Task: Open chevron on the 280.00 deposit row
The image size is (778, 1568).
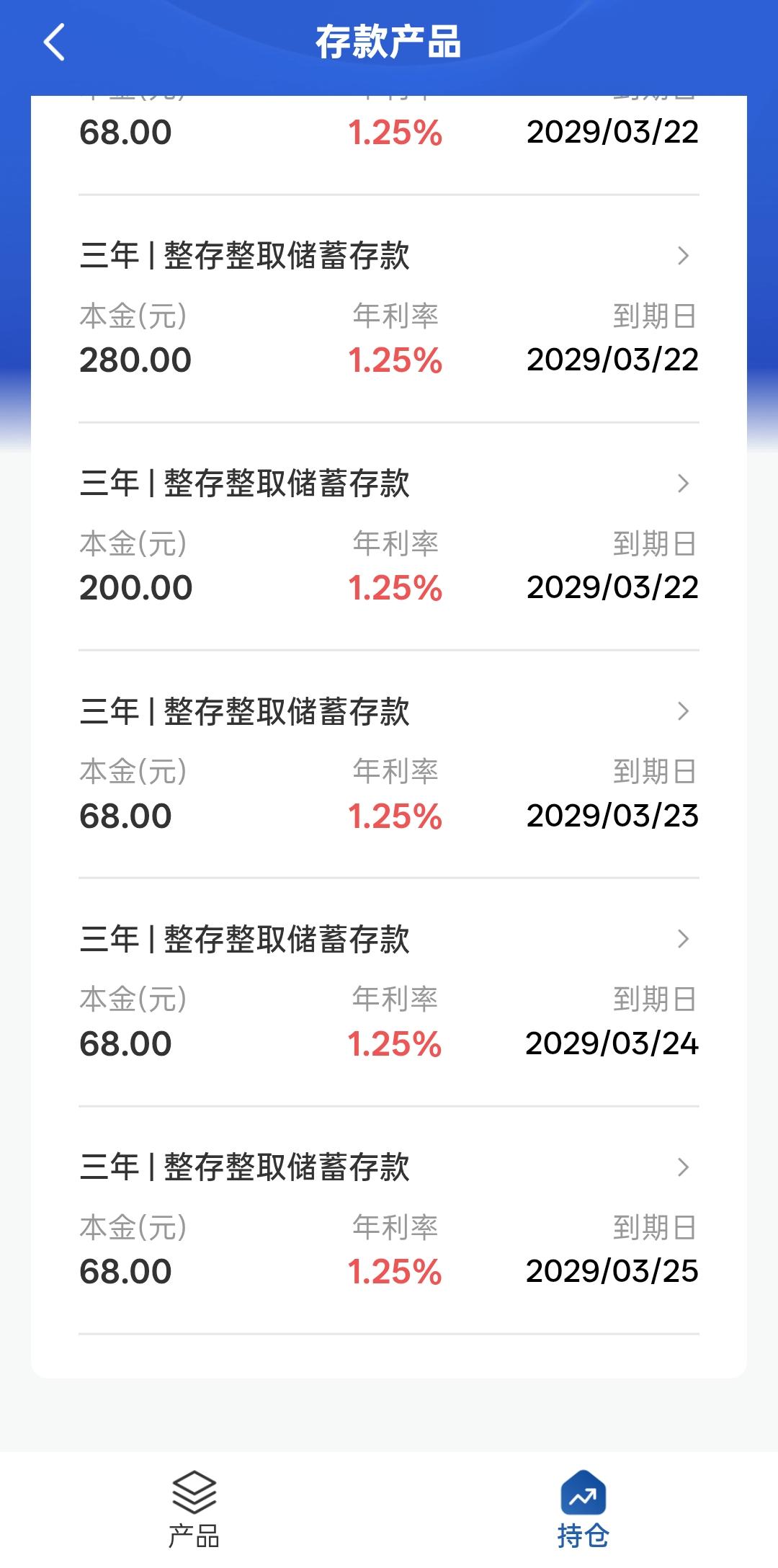Action: coord(682,256)
